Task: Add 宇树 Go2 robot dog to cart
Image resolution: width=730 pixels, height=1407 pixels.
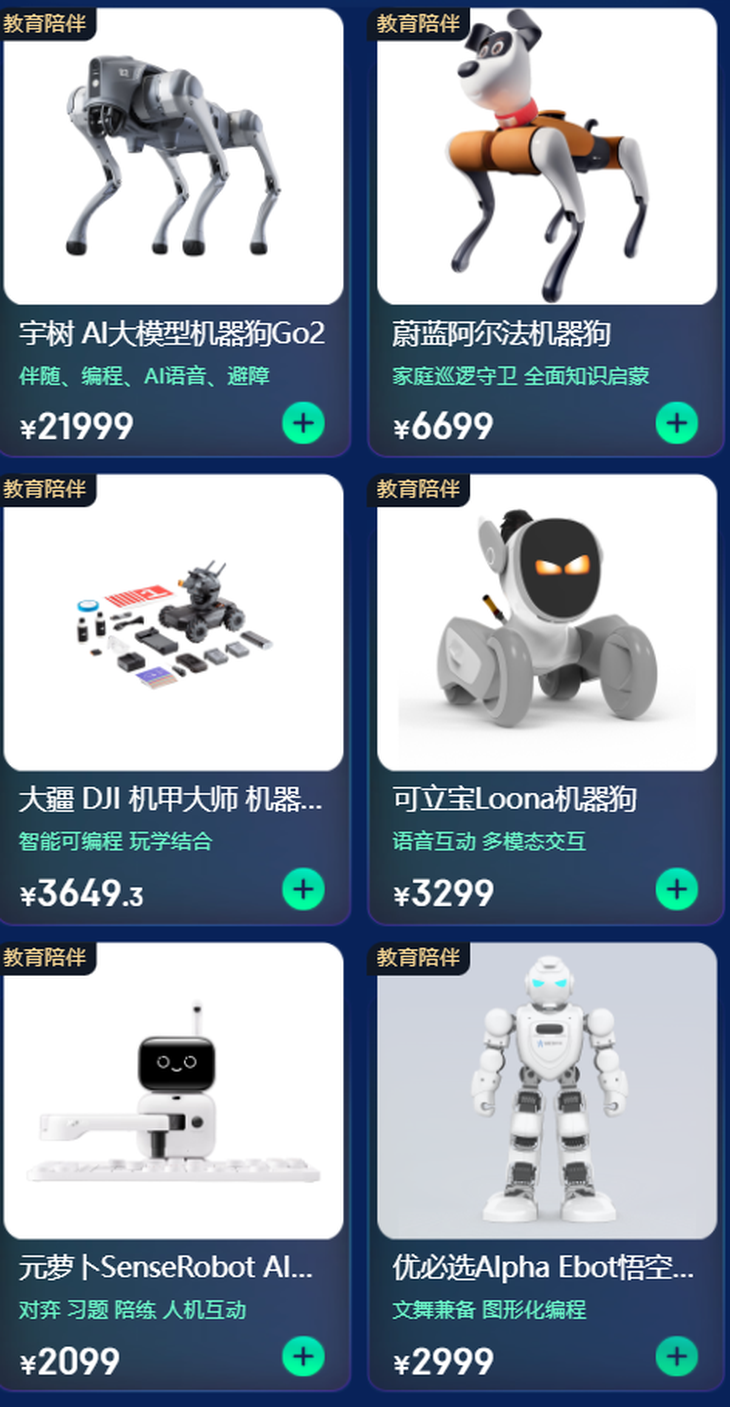Action: click(303, 423)
